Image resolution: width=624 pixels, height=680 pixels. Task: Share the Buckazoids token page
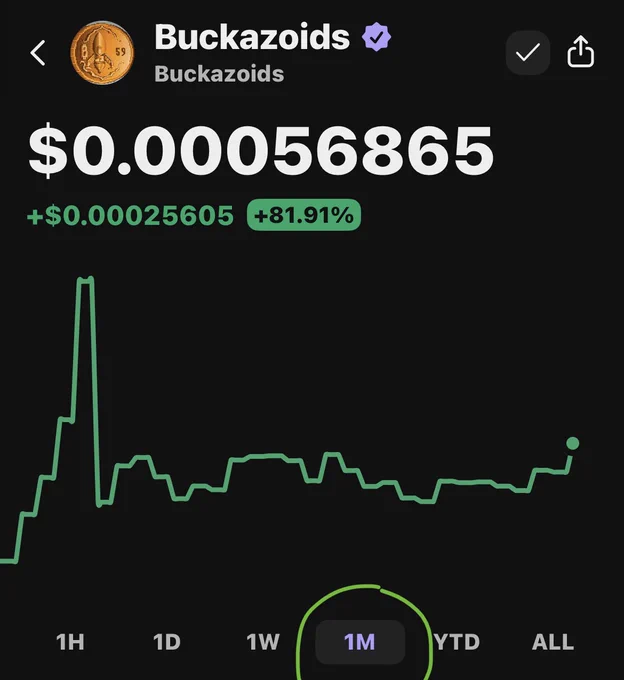(x=581, y=52)
